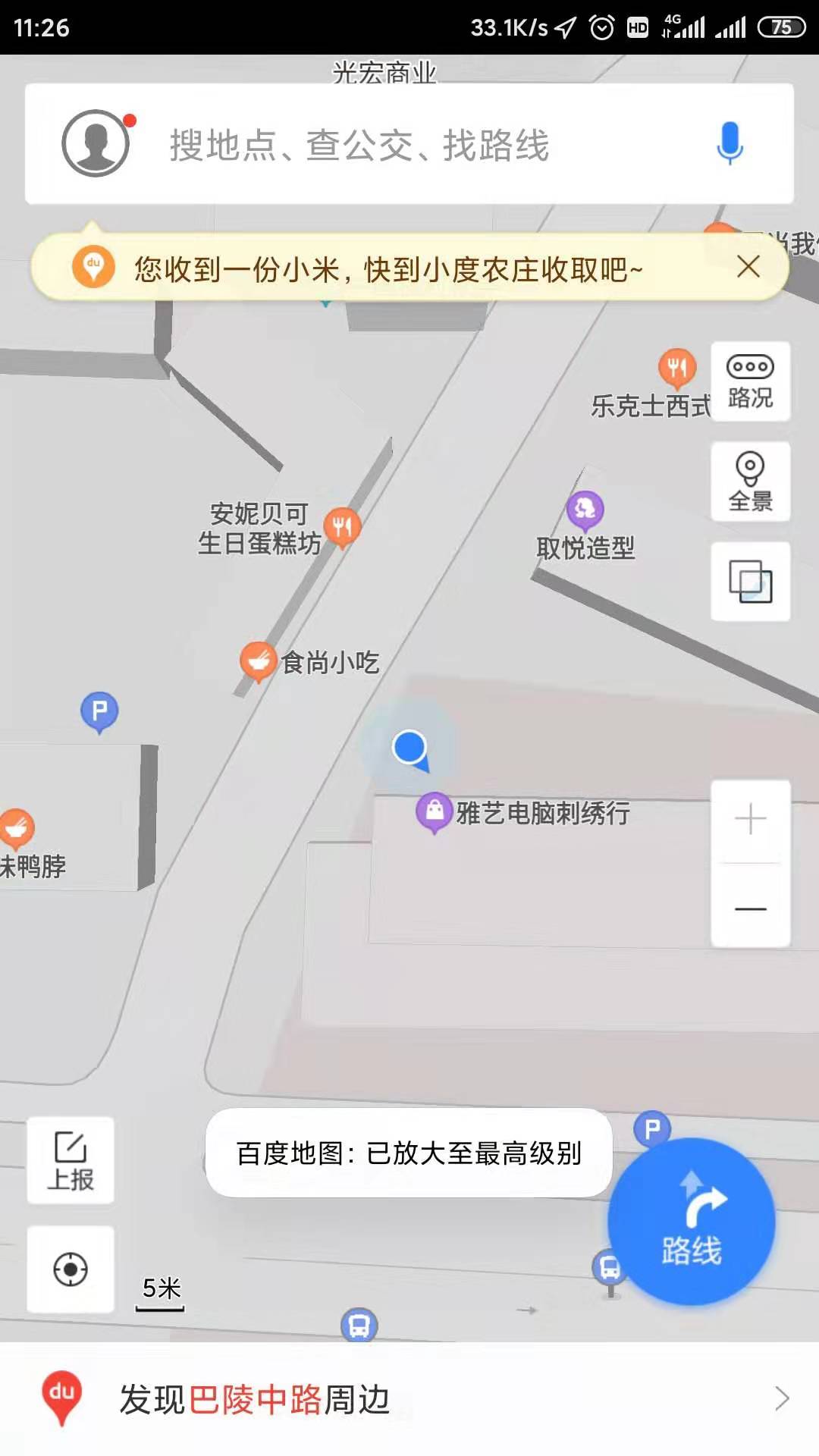Recenter the map on my location

point(71,1269)
